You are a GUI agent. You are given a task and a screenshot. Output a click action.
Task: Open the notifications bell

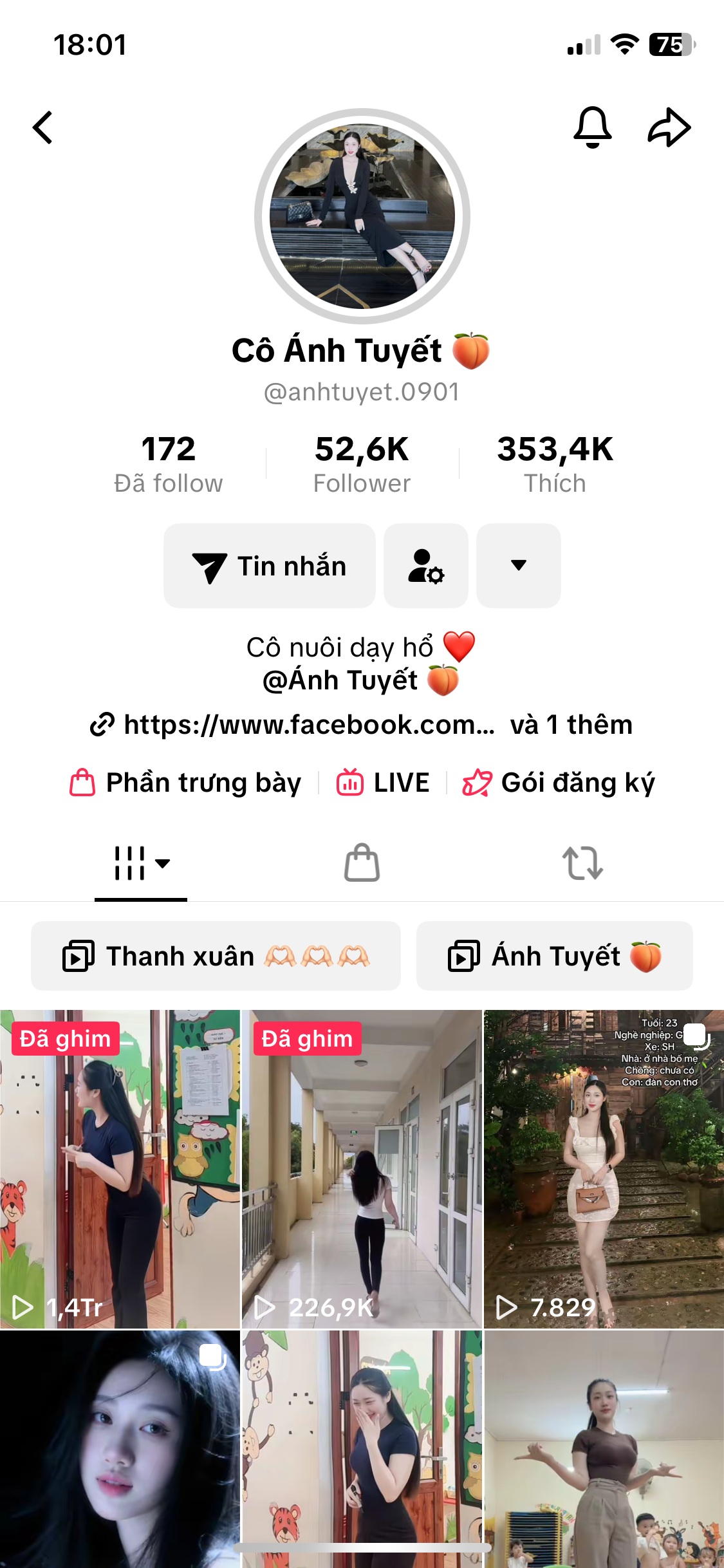click(592, 127)
